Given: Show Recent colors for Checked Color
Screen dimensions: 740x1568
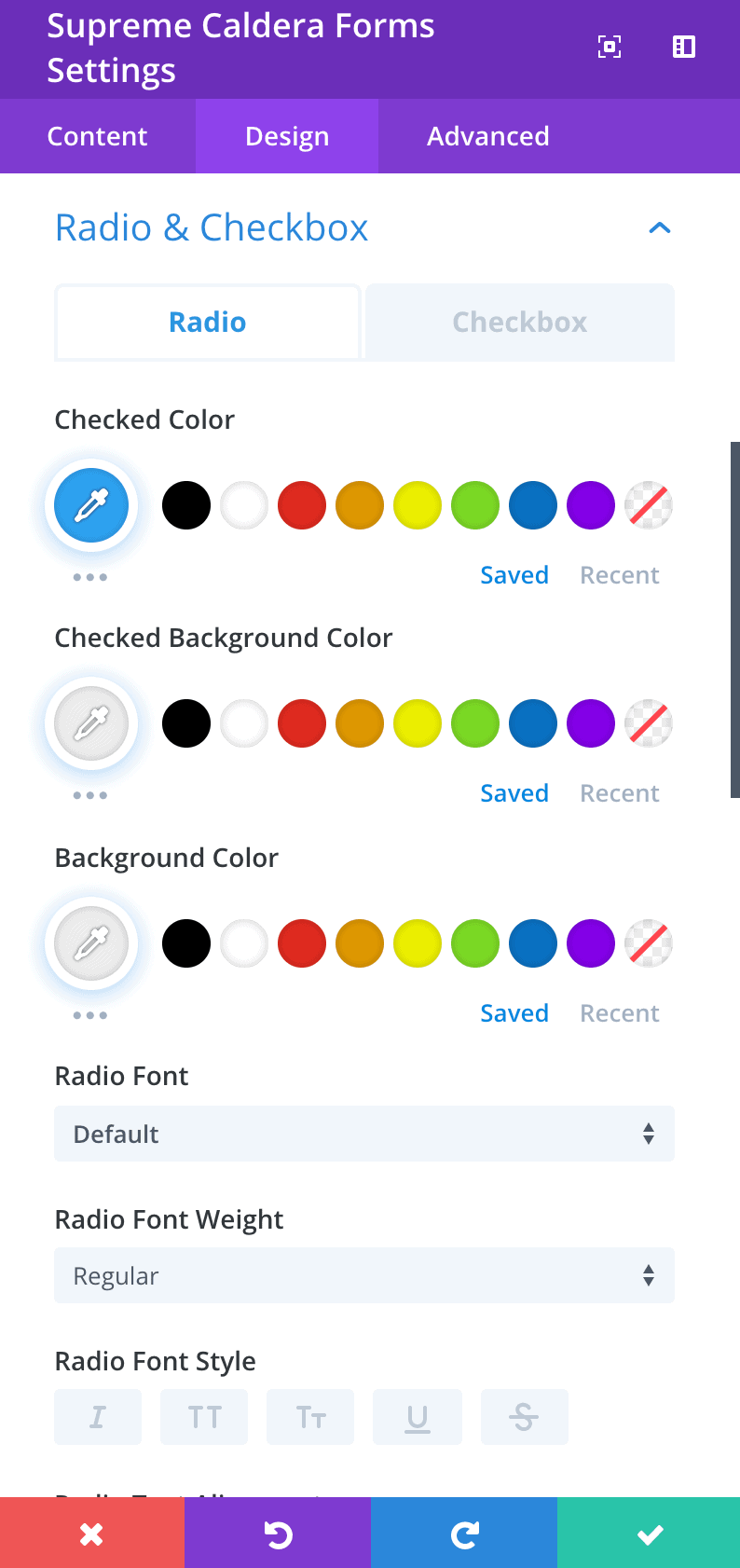Looking at the screenshot, I should tap(619, 575).
